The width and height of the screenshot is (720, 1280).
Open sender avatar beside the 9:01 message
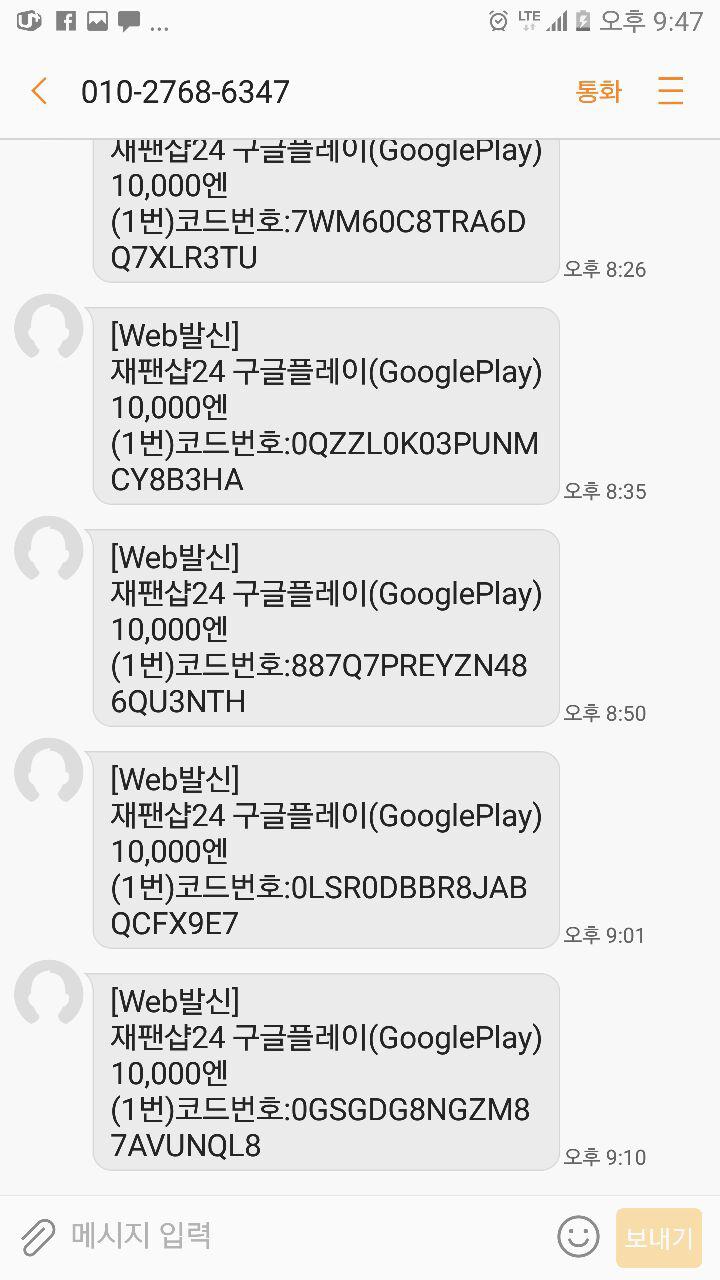click(x=49, y=772)
